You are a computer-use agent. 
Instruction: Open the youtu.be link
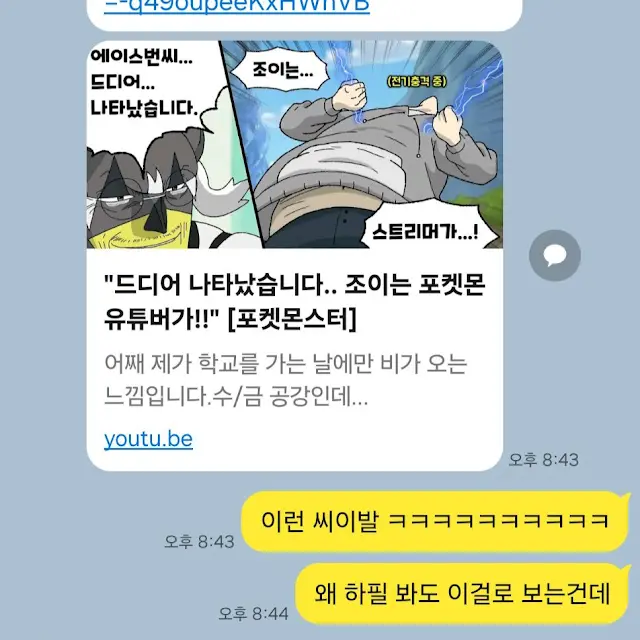pyautogui.click(x=148, y=439)
